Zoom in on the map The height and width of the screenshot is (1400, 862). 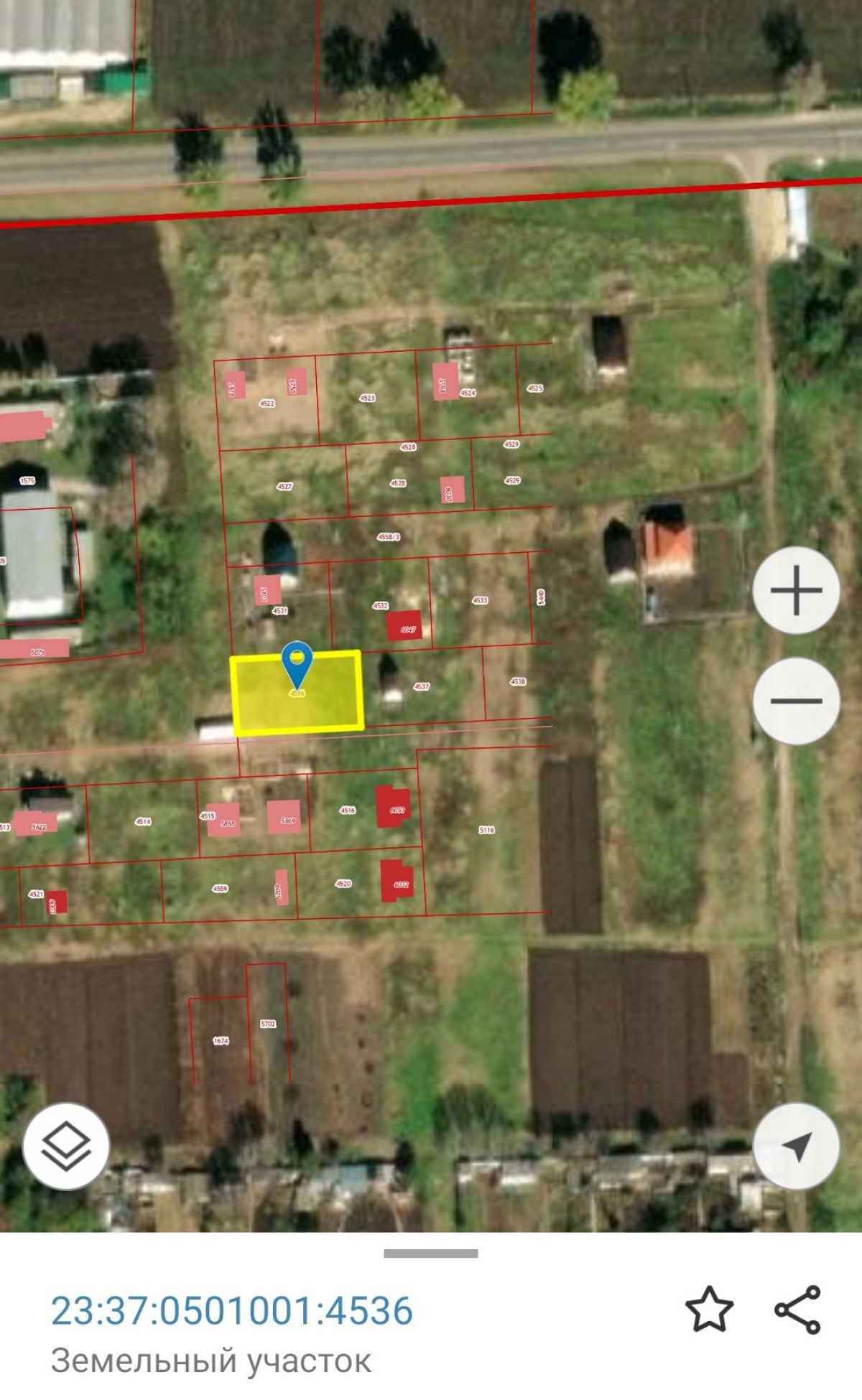796,590
